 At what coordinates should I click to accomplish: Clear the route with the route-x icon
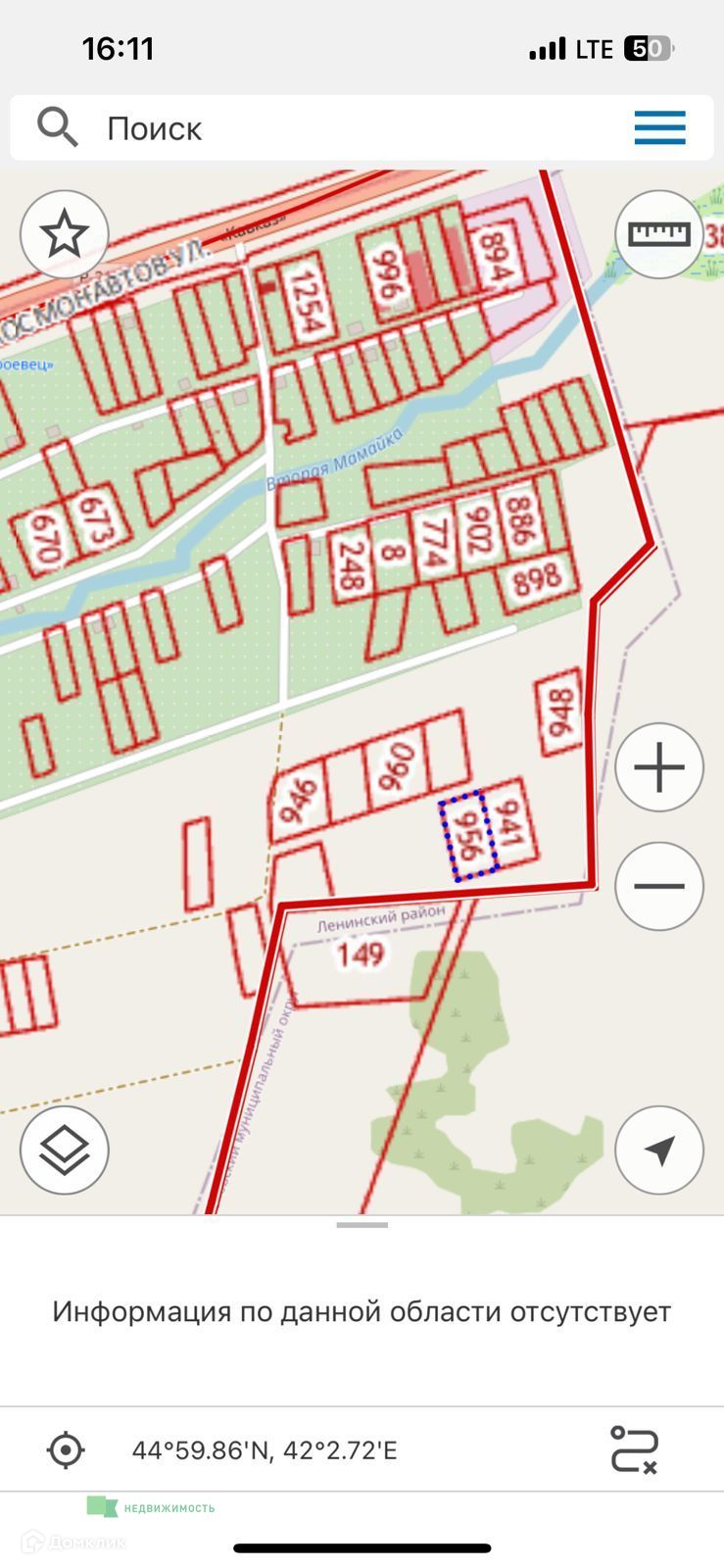click(x=634, y=1449)
